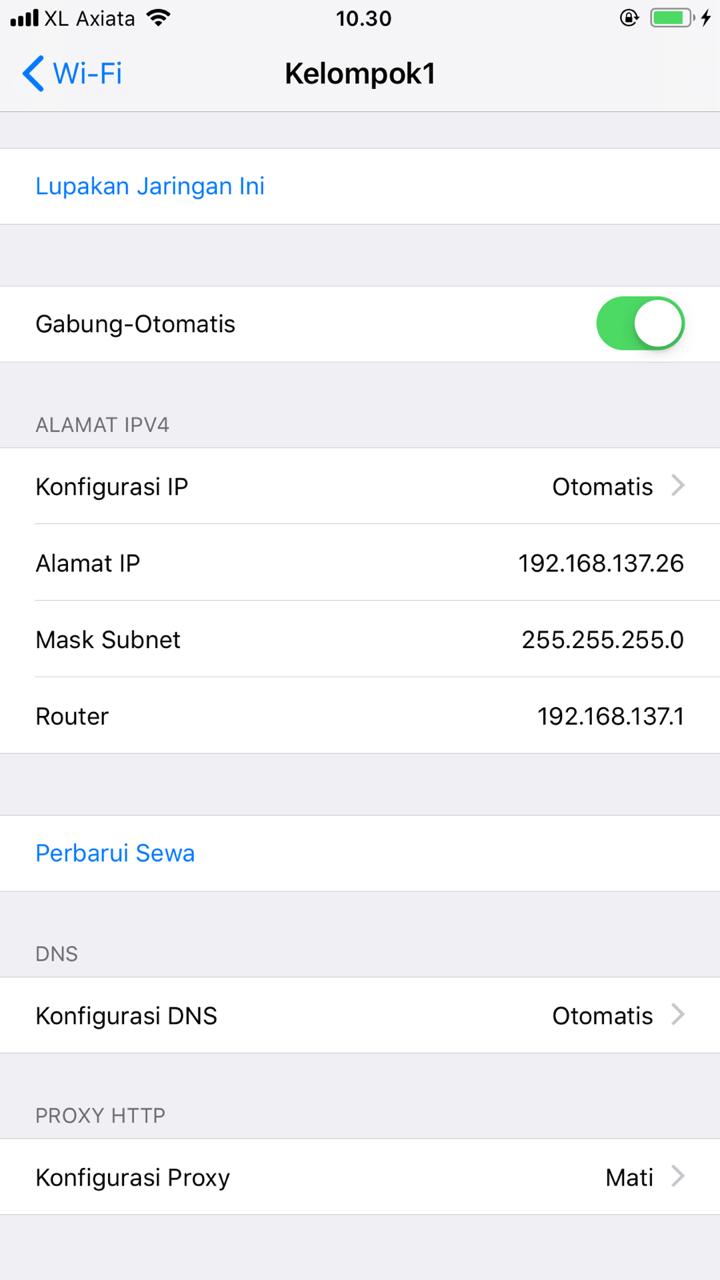Open Konfigurasi IP settings
The width and height of the screenshot is (720, 1280).
pos(360,487)
